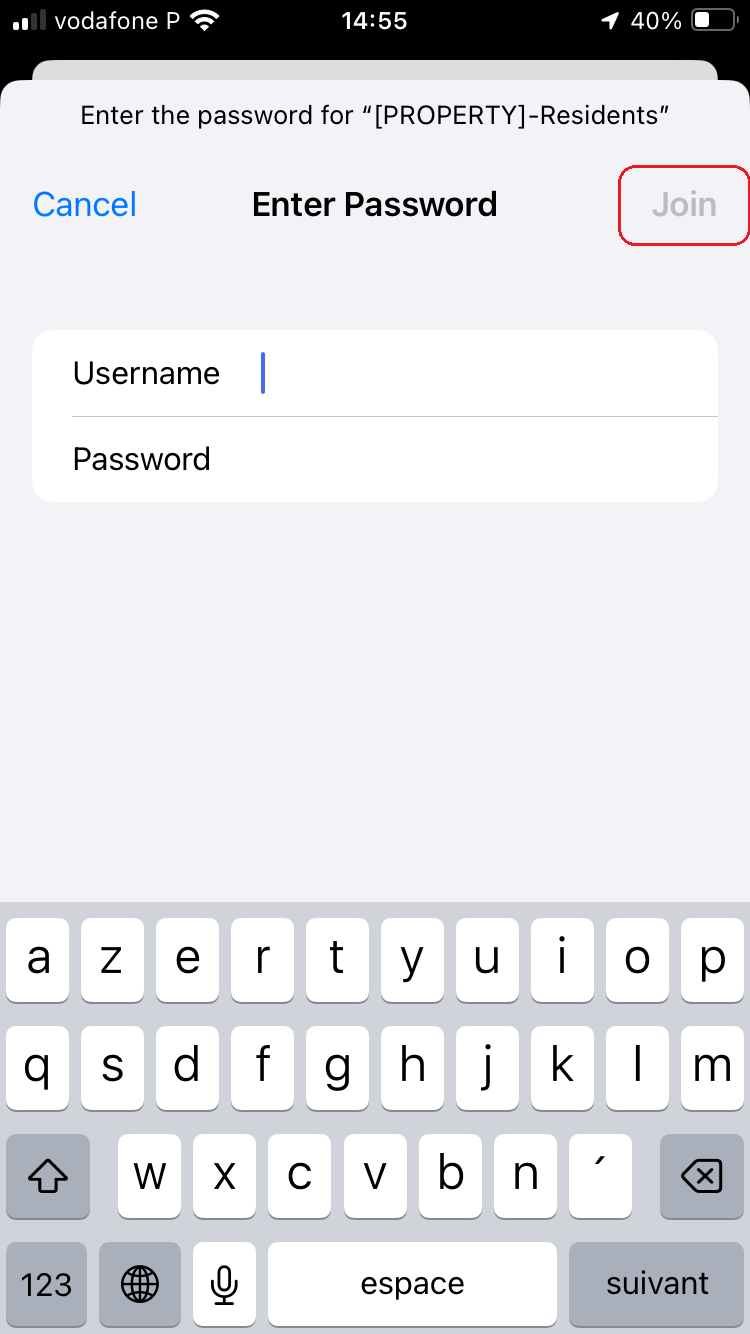Viewport: 750px width, 1334px height.
Task: Tap the shift key on the keyboard
Action: (50, 1177)
